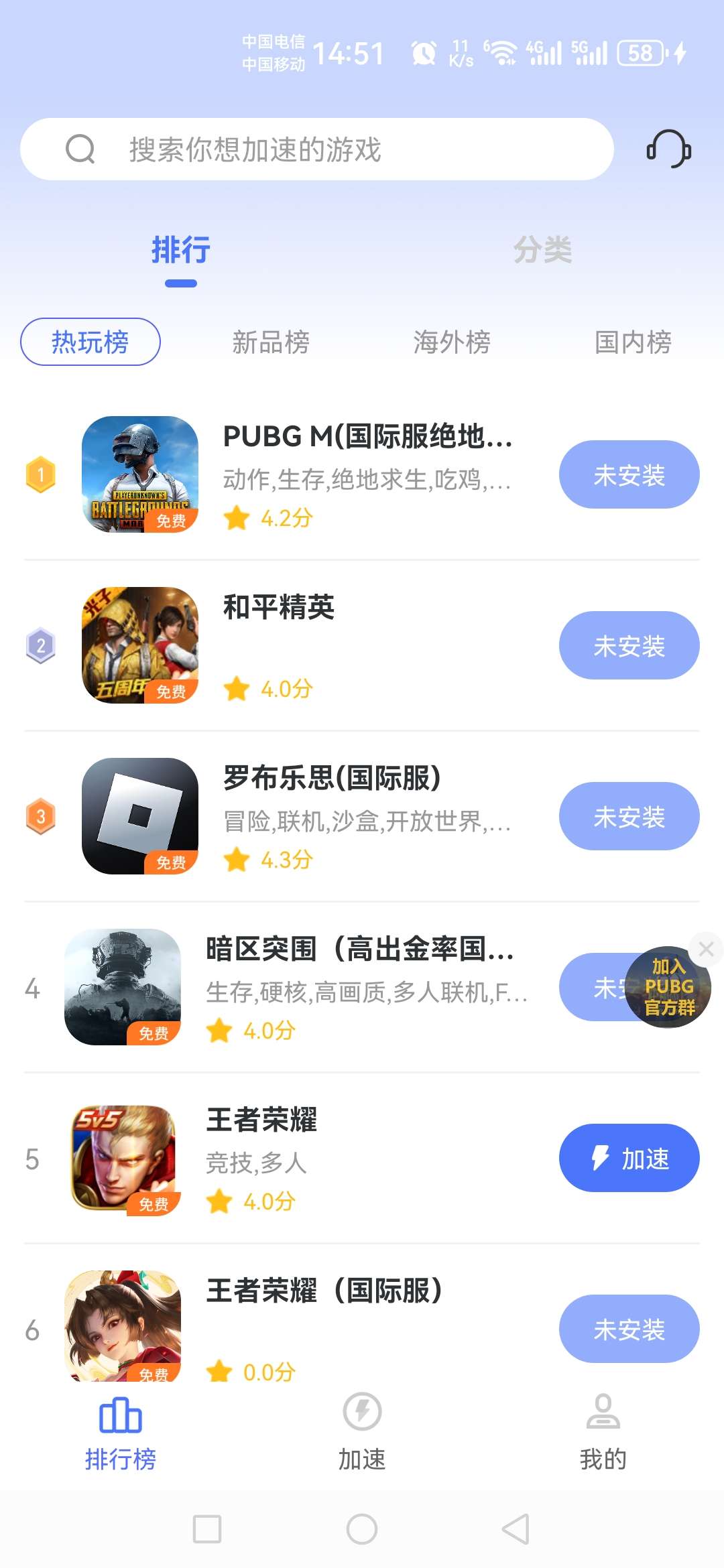Image resolution: width=724 pixels, height=1568 pixels.
Task: Switch to the 新品榜 ranking tab
Action: click(271, 342)
